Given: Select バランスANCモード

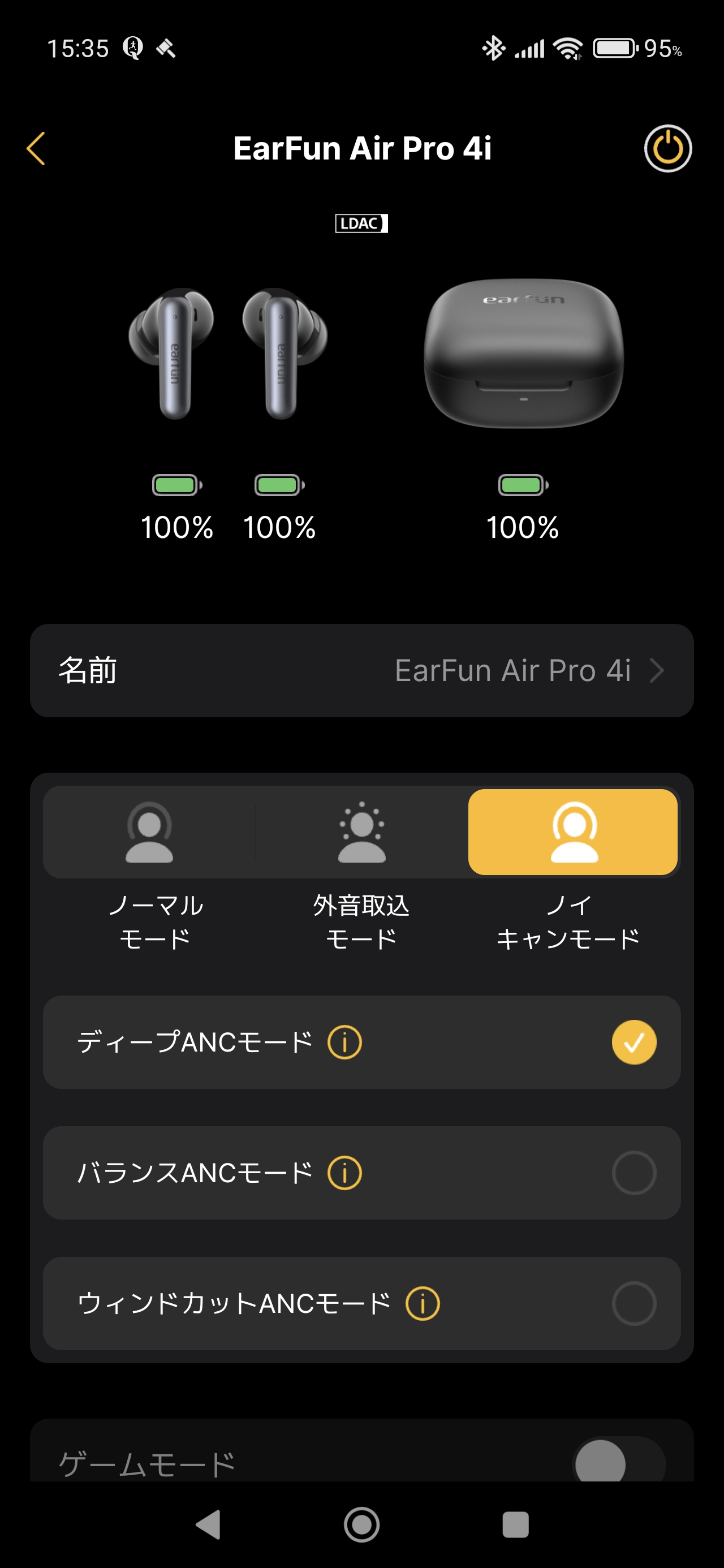Looking at the screenshot, I should [633, 1173].
